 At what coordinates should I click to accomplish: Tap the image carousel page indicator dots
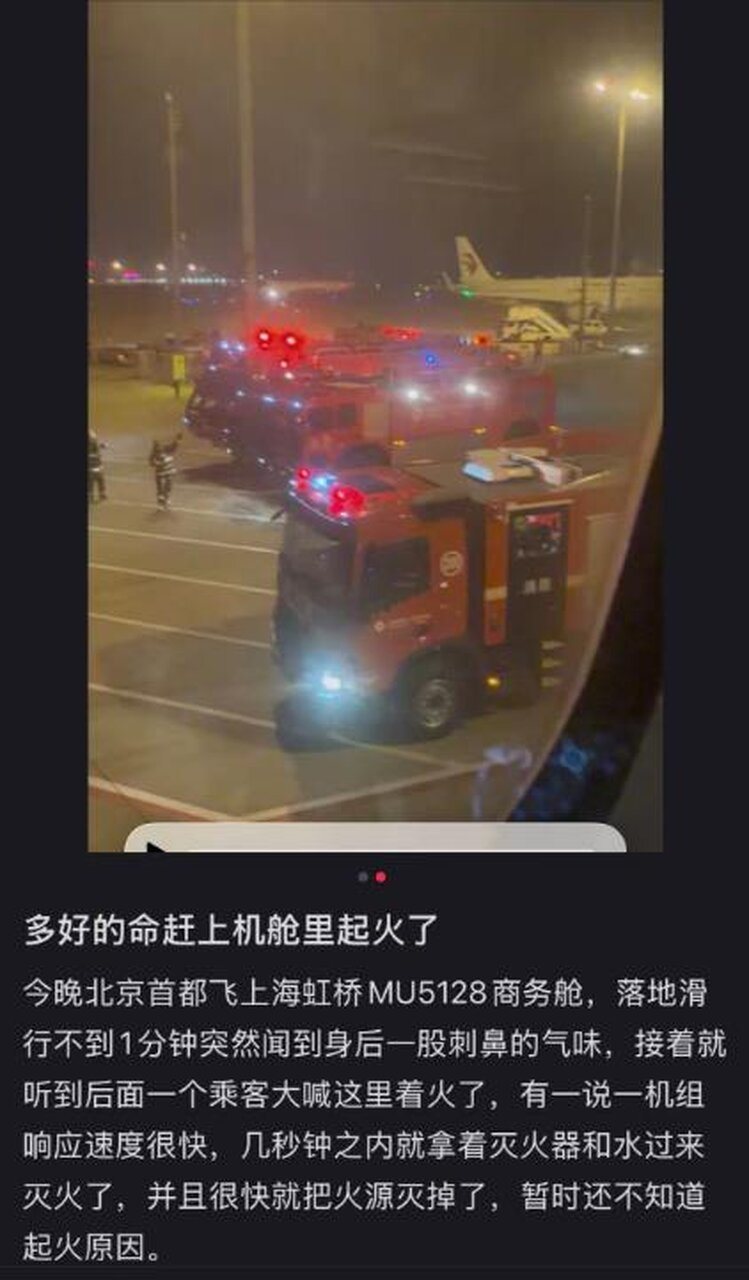pyautogui.click(x=372, y=877)
